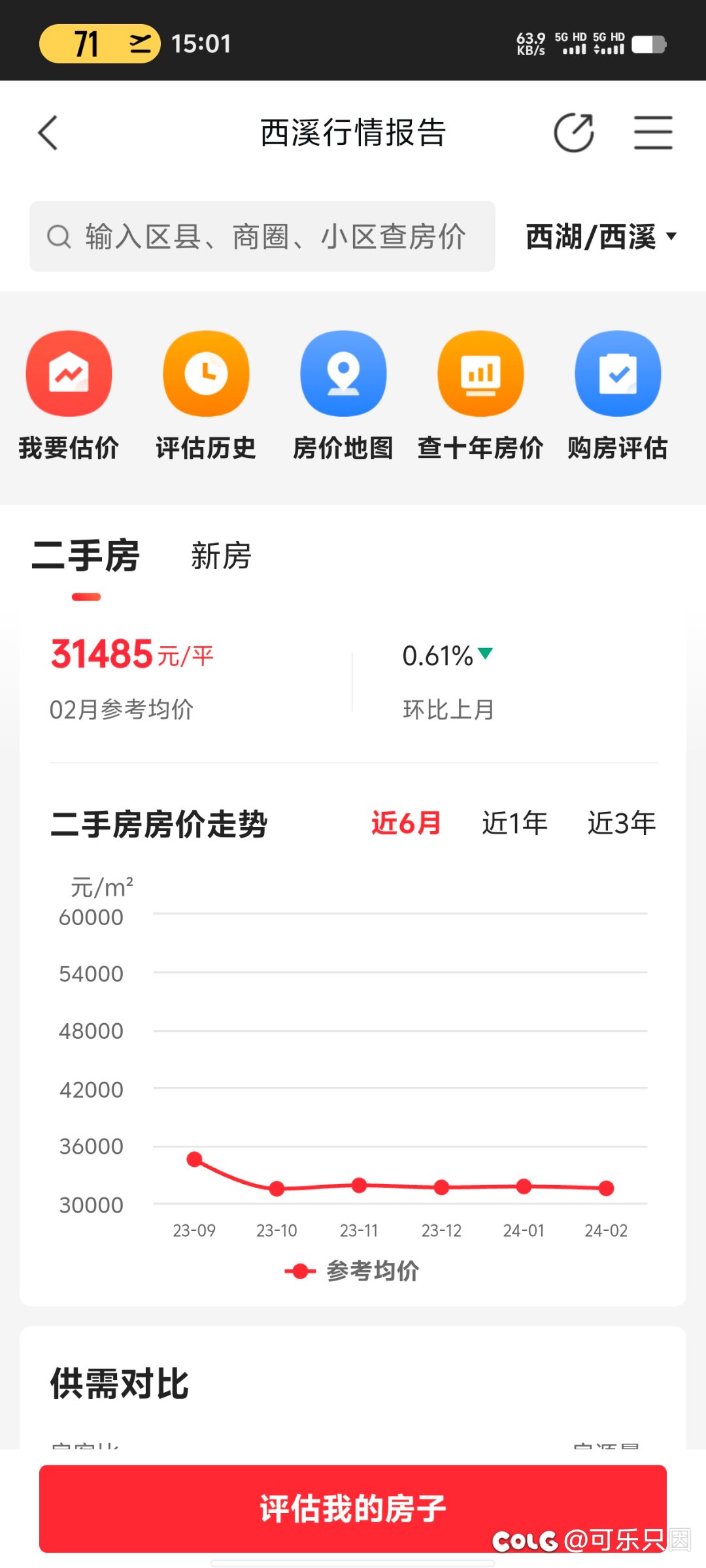Screen dimensions: 706x1568
Task: Switch price trend to 近1年
Action: pyautogui.click(x=514, y=823)
